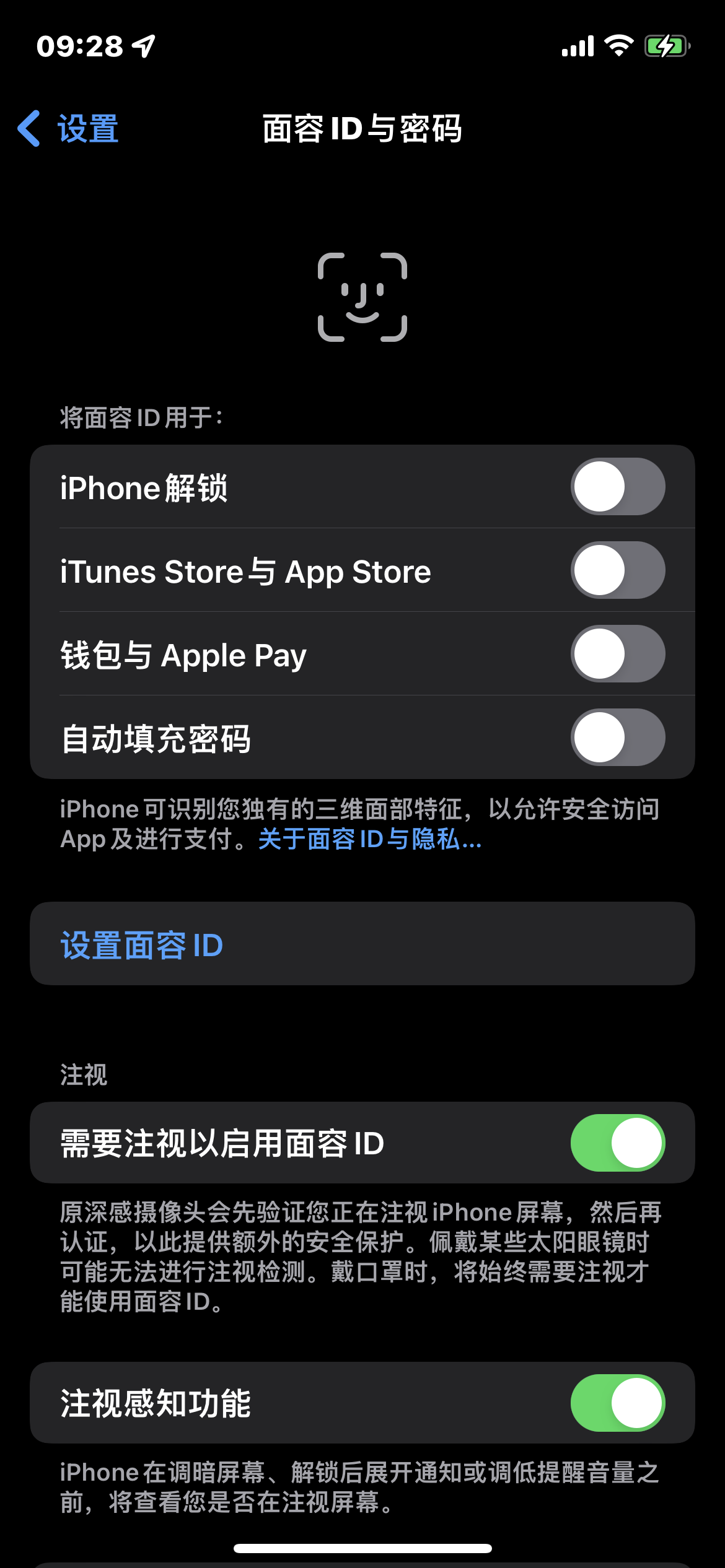Switch on 自动填充密码

(617, 738)
